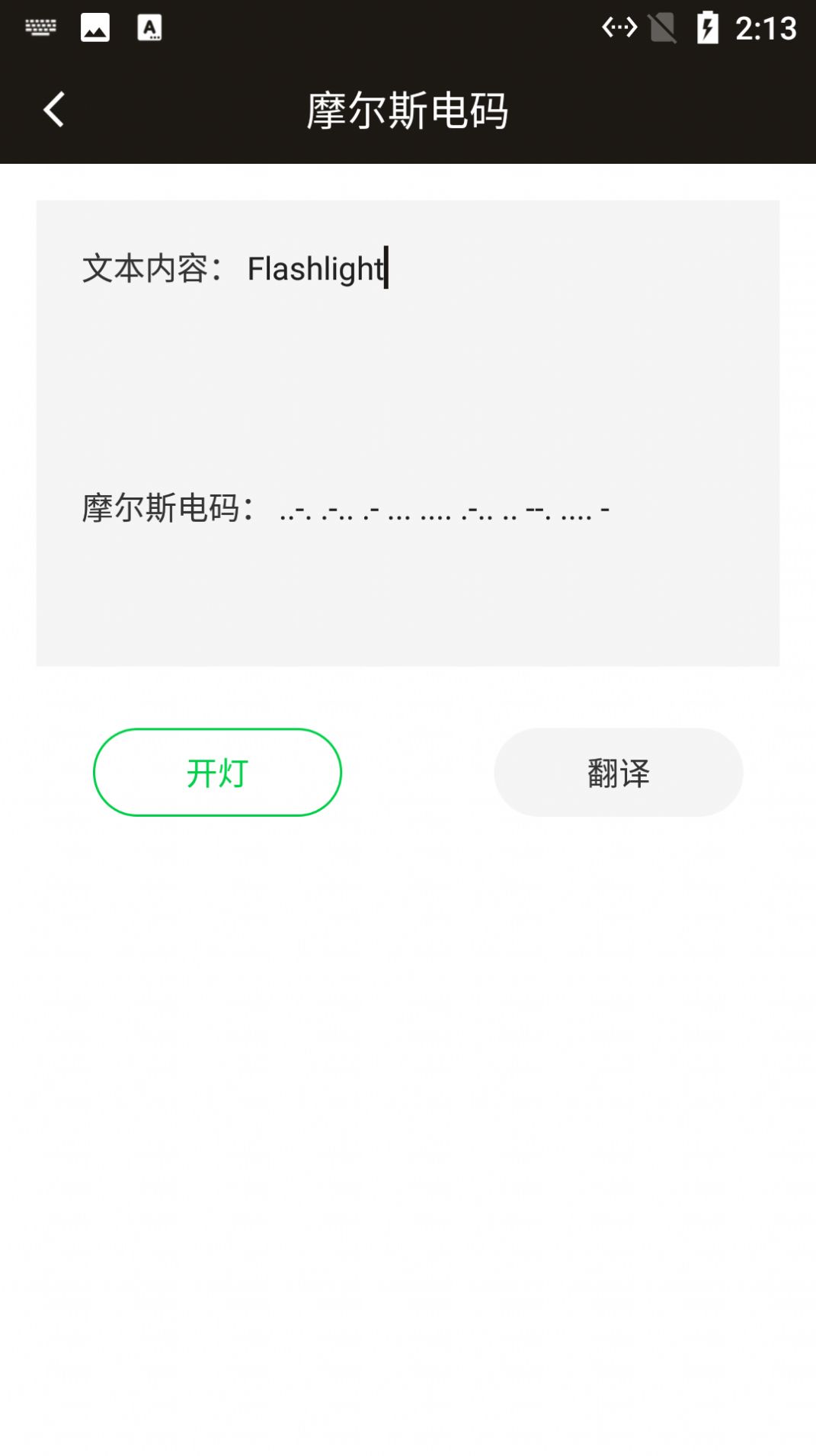
Task: Open the keyboard notification icon in status bar
Action: point(41,27)
